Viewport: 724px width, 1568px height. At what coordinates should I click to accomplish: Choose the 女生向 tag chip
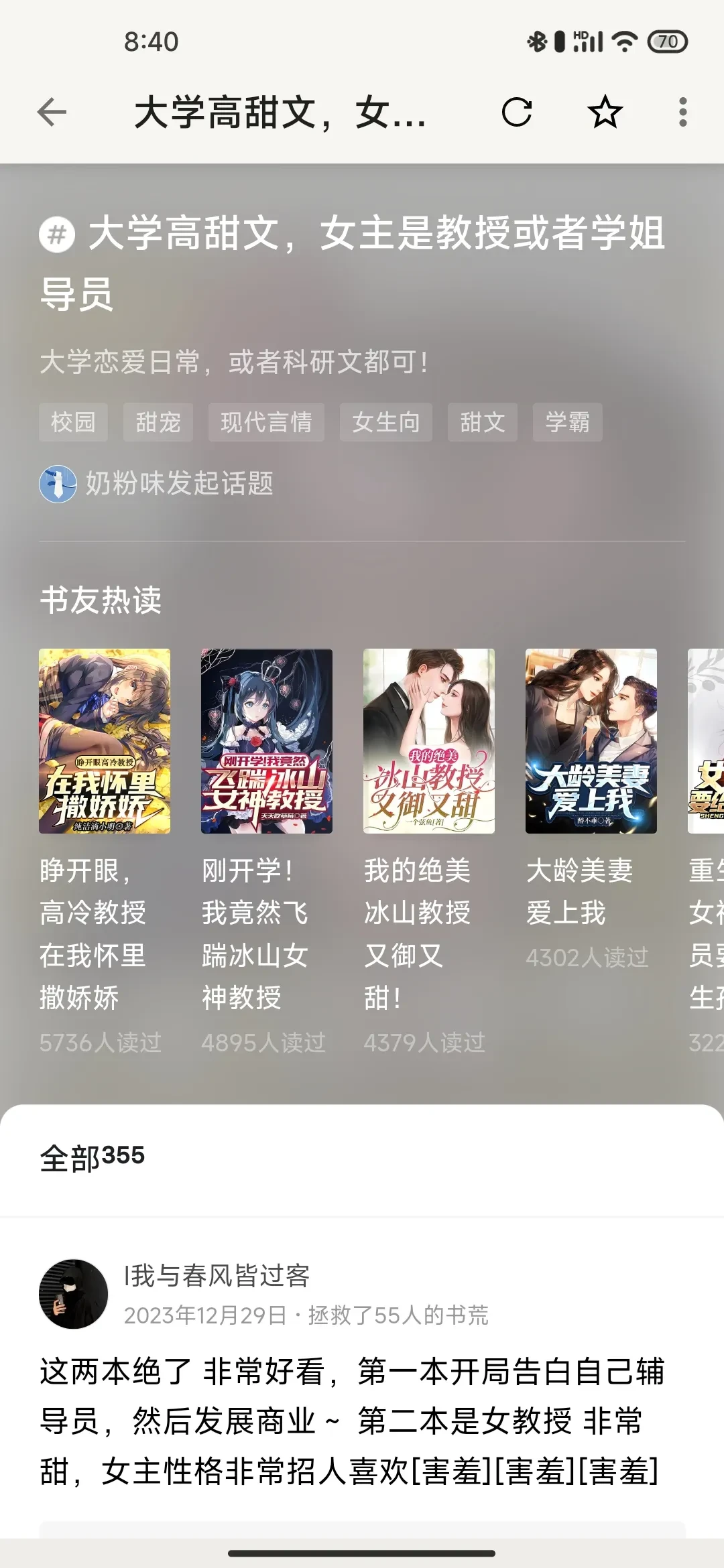(386, 422)
